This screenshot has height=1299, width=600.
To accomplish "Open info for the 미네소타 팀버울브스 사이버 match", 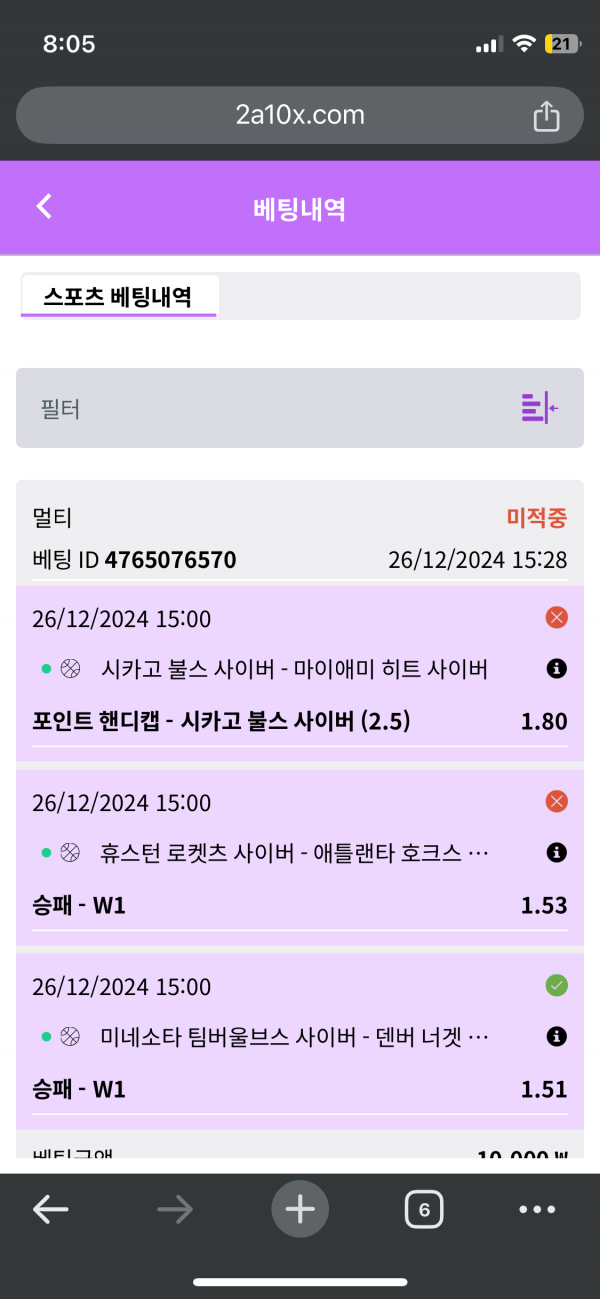I will pos(557,1037).
